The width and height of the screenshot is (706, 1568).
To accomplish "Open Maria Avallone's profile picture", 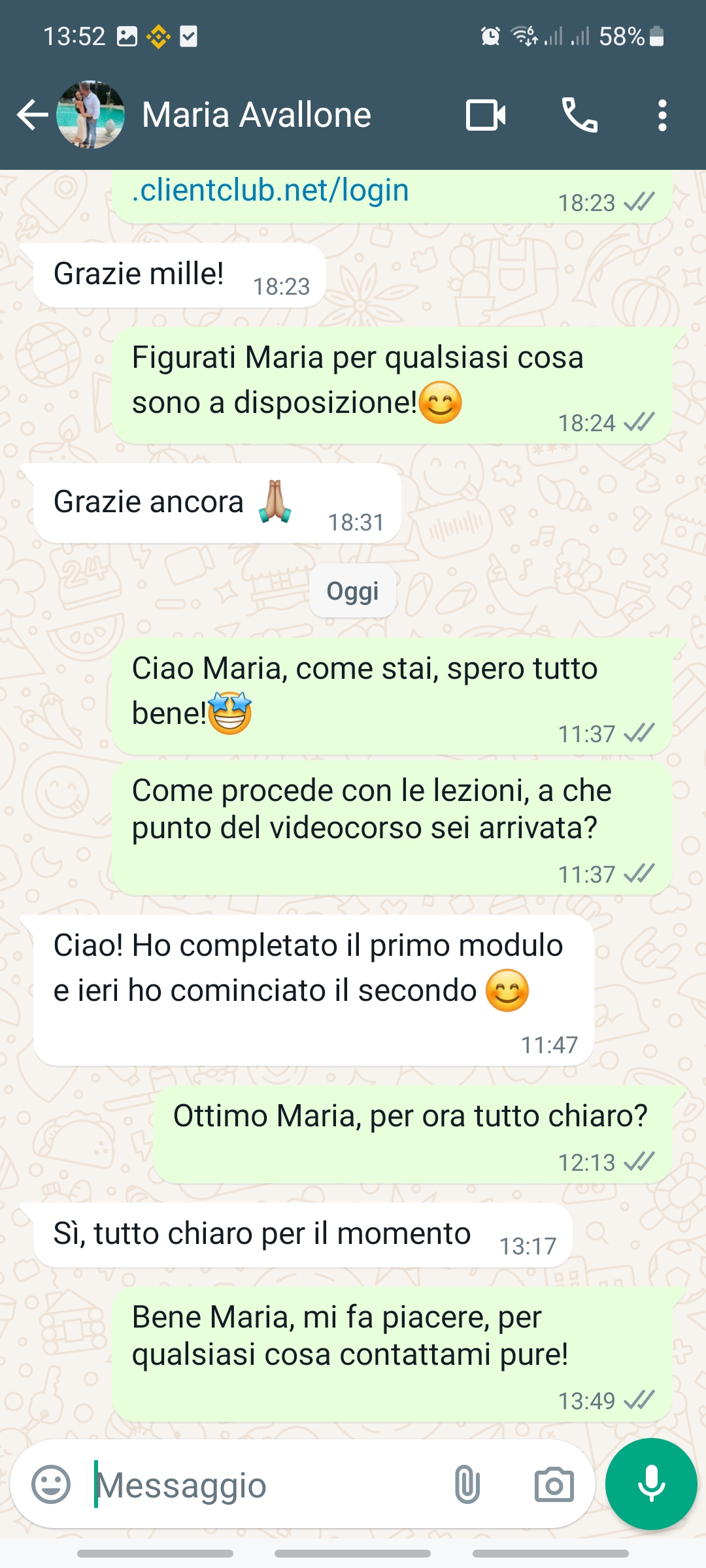I will 91,115.
